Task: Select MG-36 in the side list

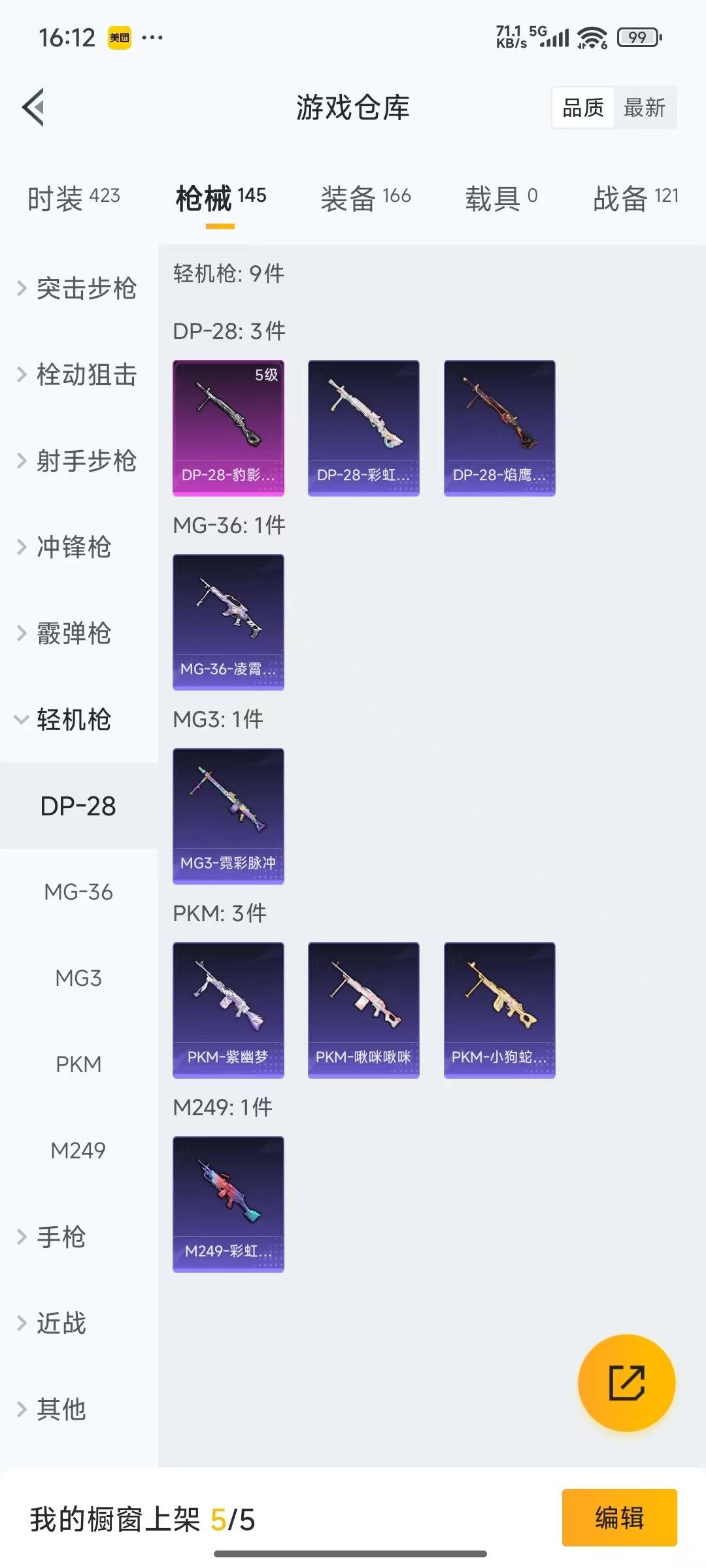Action: click(78, 892)
